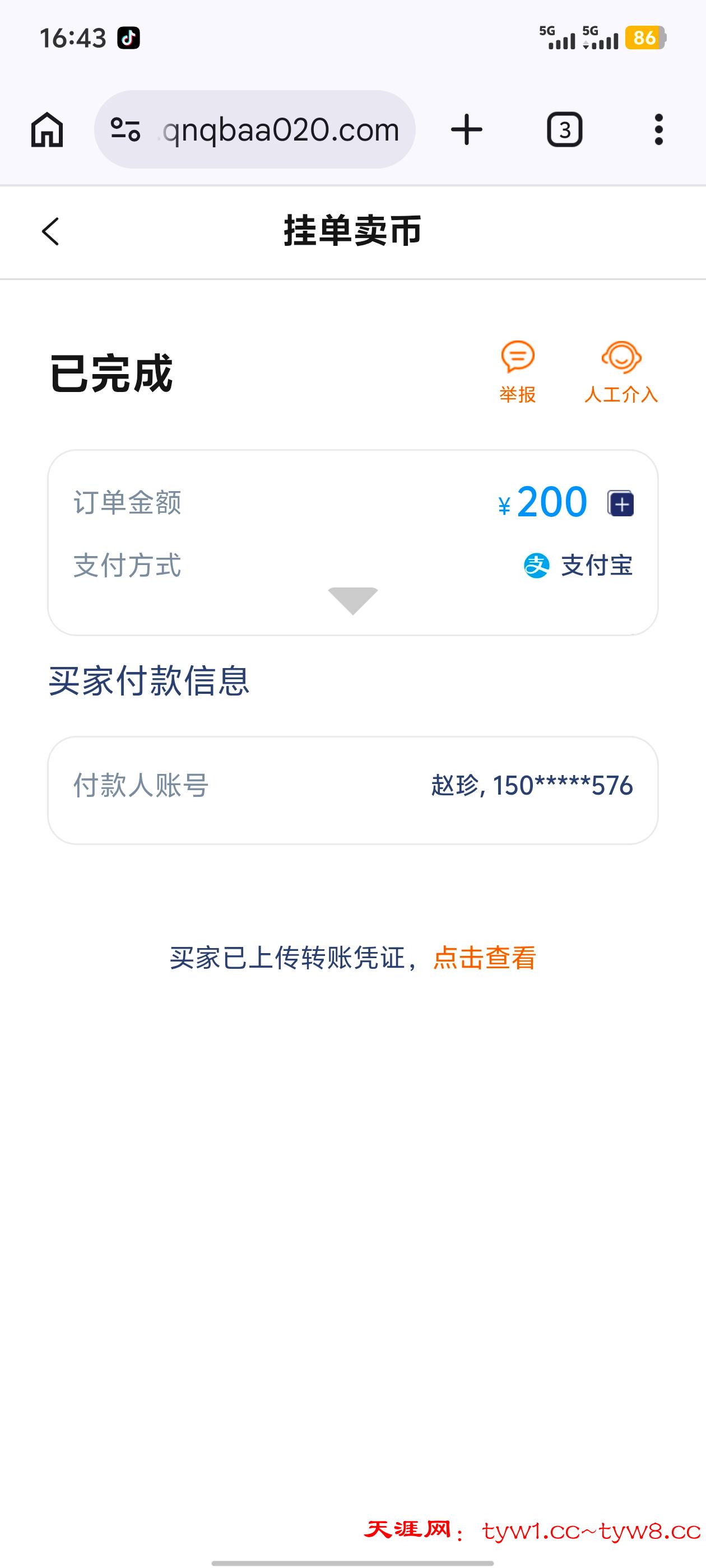Open a new browser tab with the plus icon

(466, 128)
